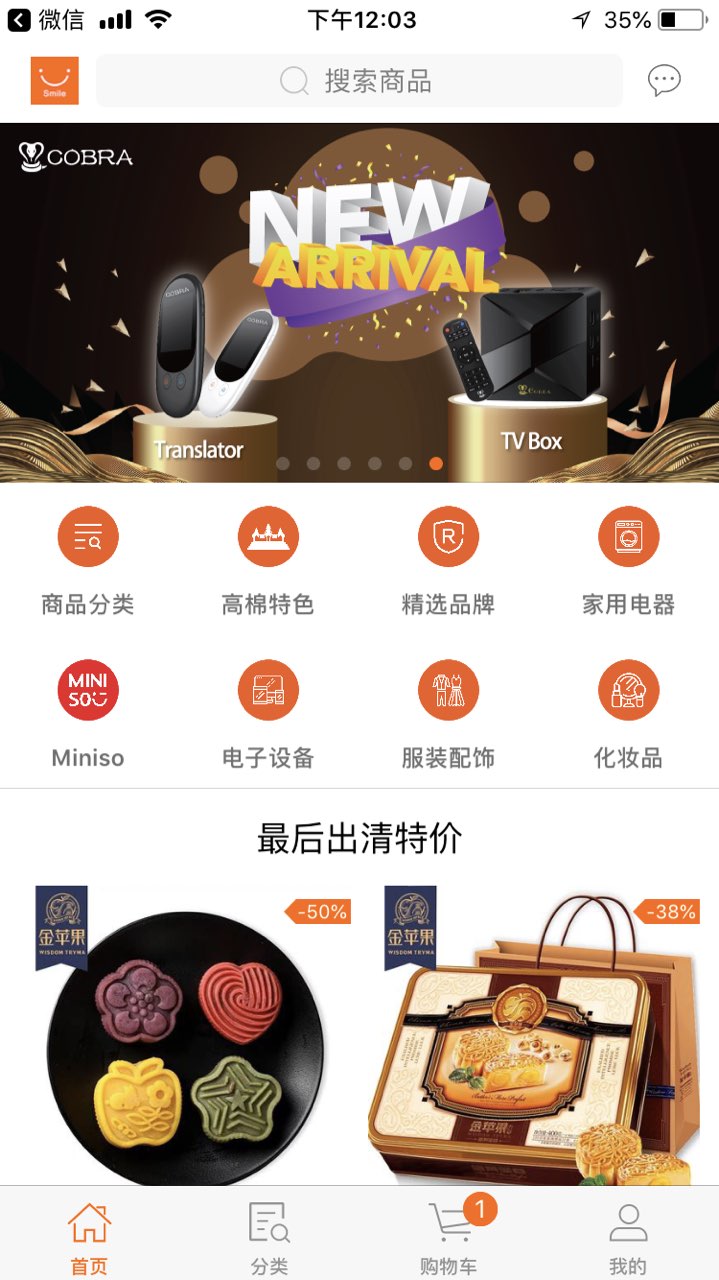This screenshot has height=1280, width=719.
Task: Open the 化妆品 cosmetics category
Action: point(628,713)
